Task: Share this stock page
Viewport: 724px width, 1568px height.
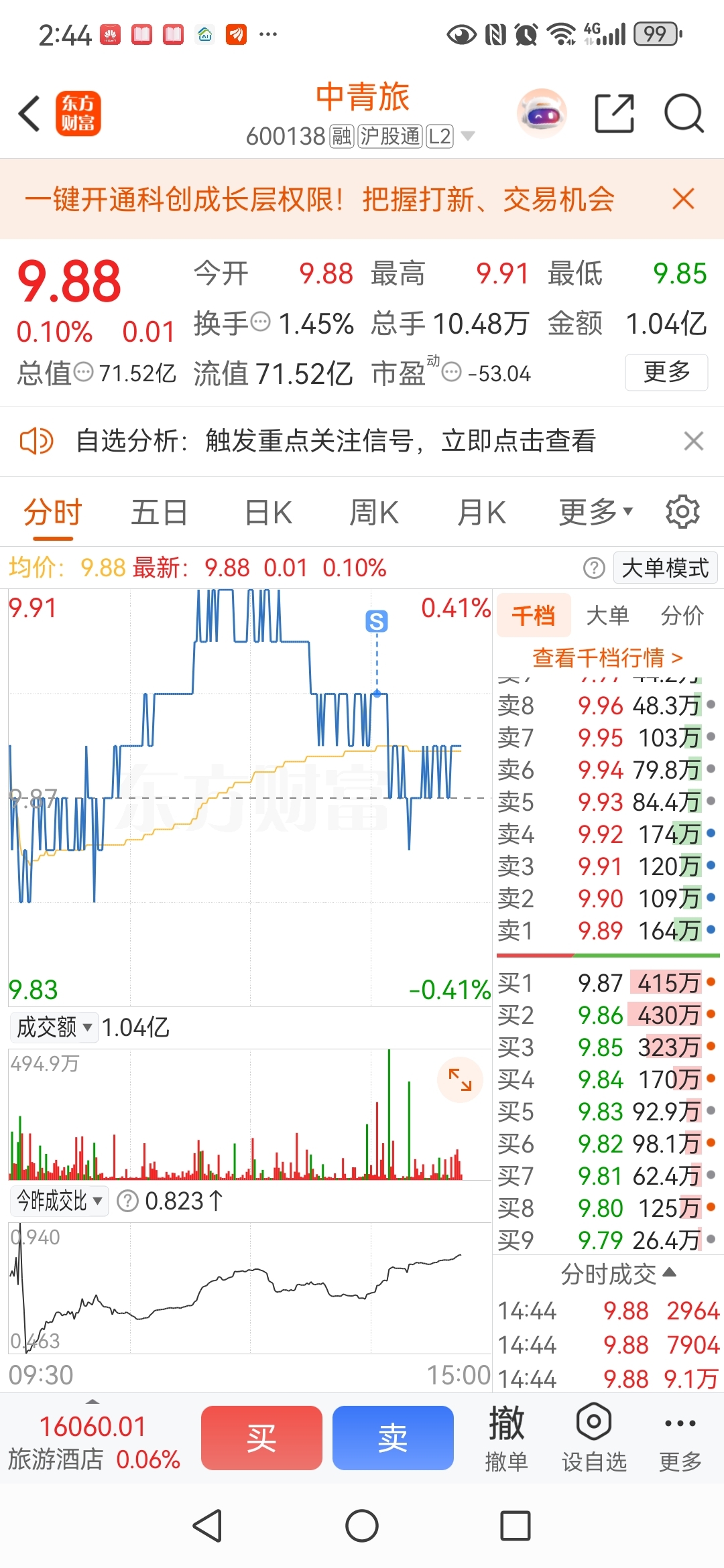Action: tap(614, 113)
